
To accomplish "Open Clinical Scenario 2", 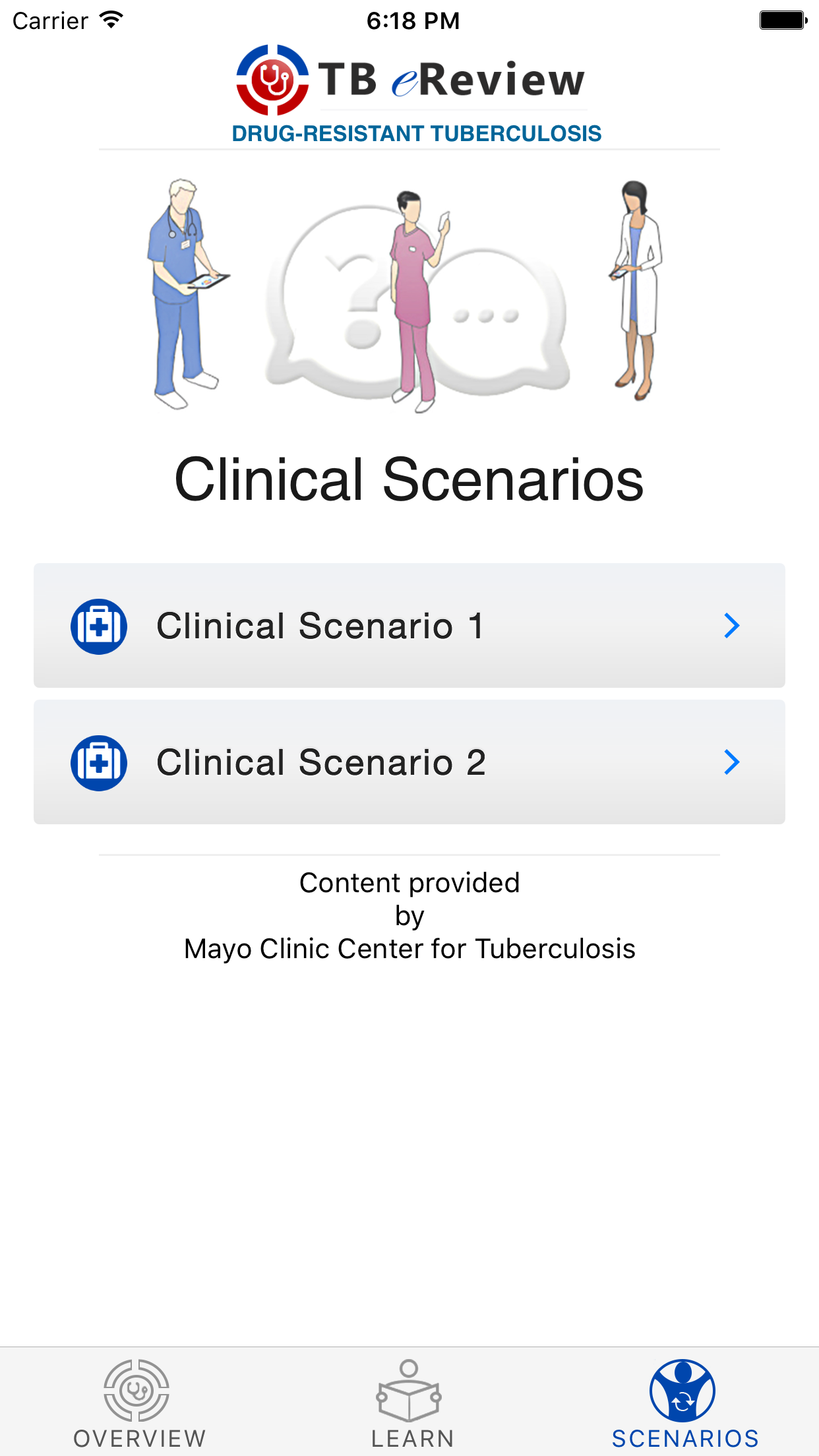I will click(x=409, y=762).
